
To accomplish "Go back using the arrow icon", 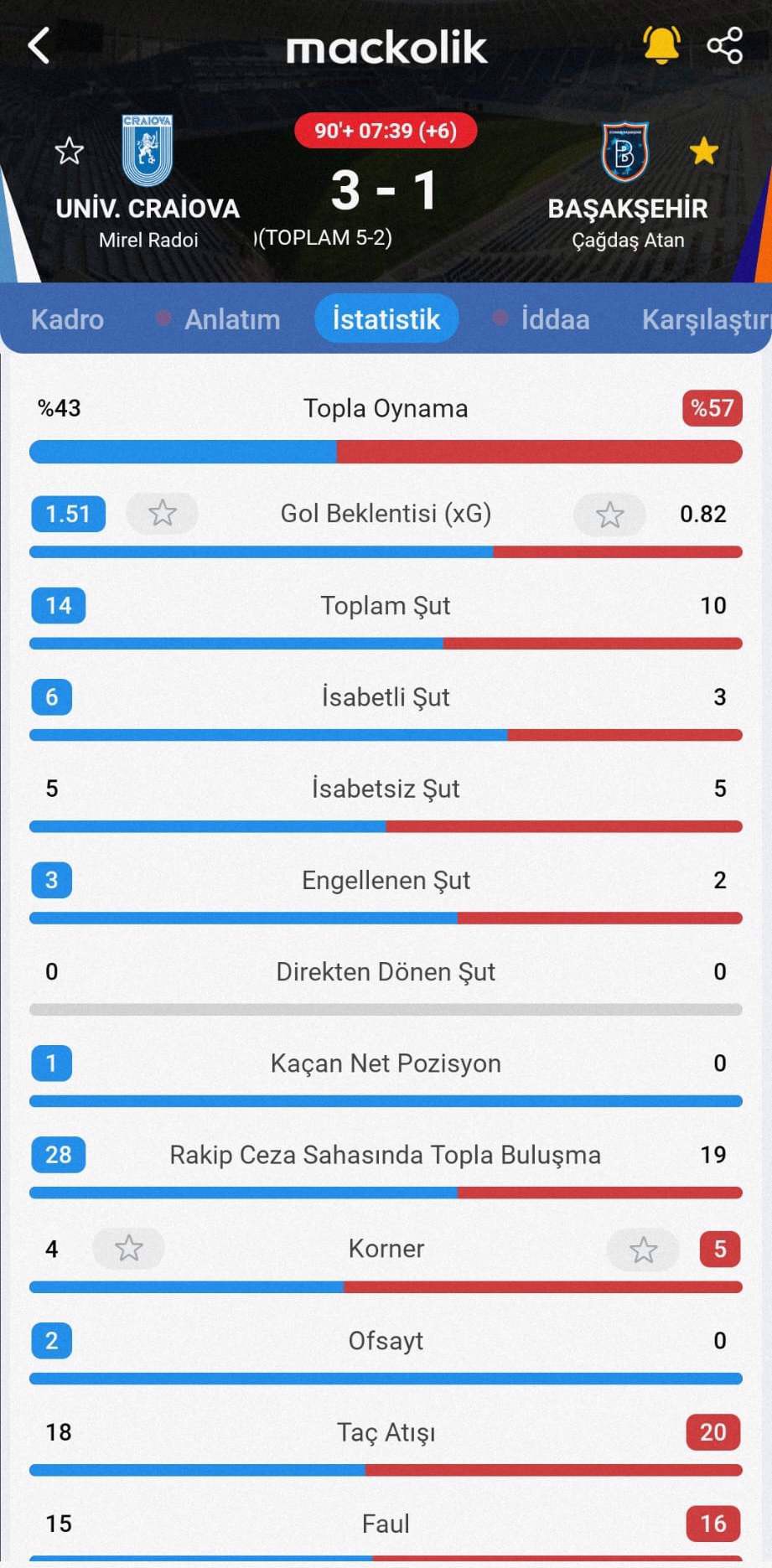I will [39, 45].
